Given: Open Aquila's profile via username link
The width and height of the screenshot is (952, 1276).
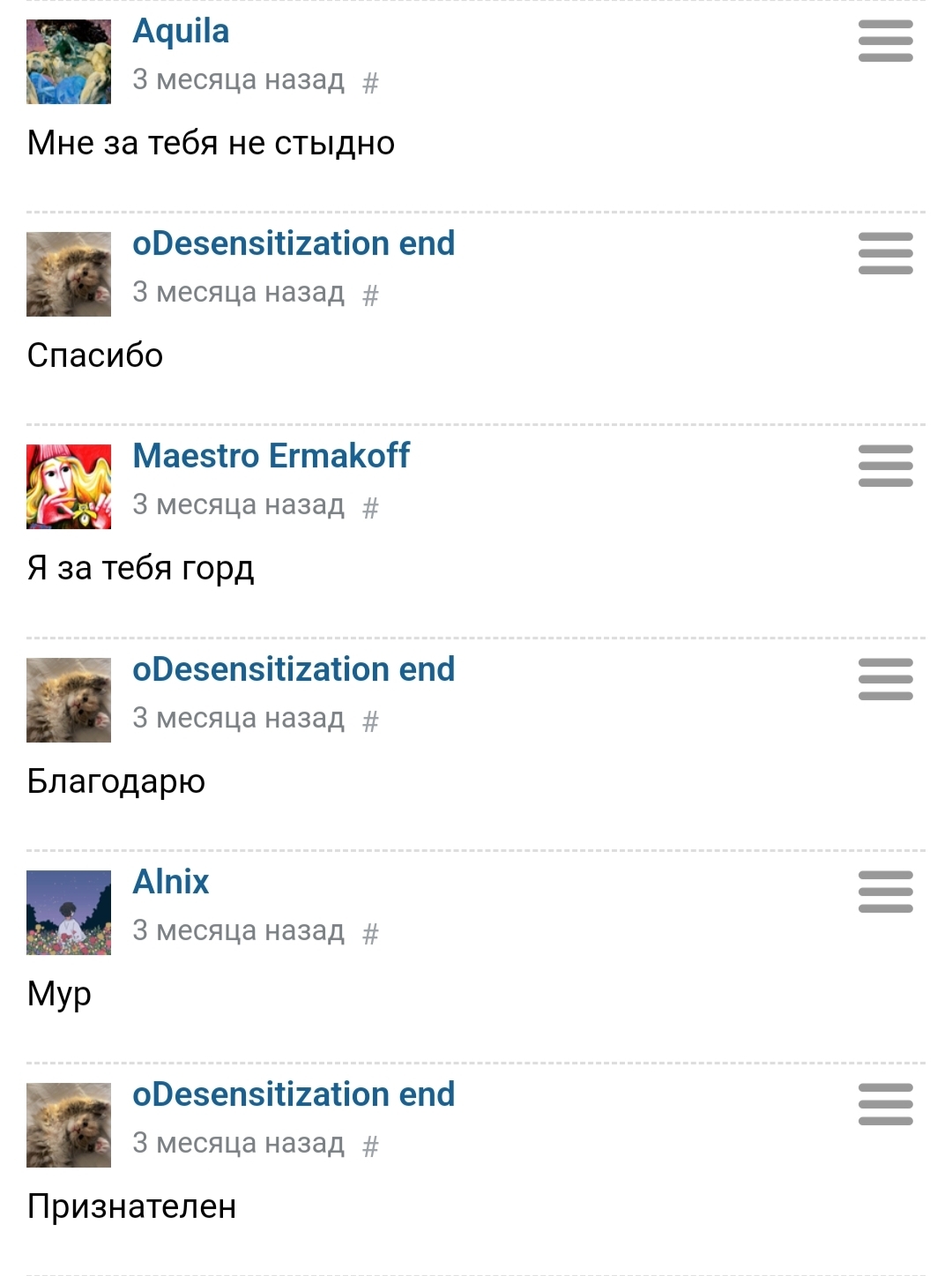Looking at the screenshot, I should click(x=181, y=32).
